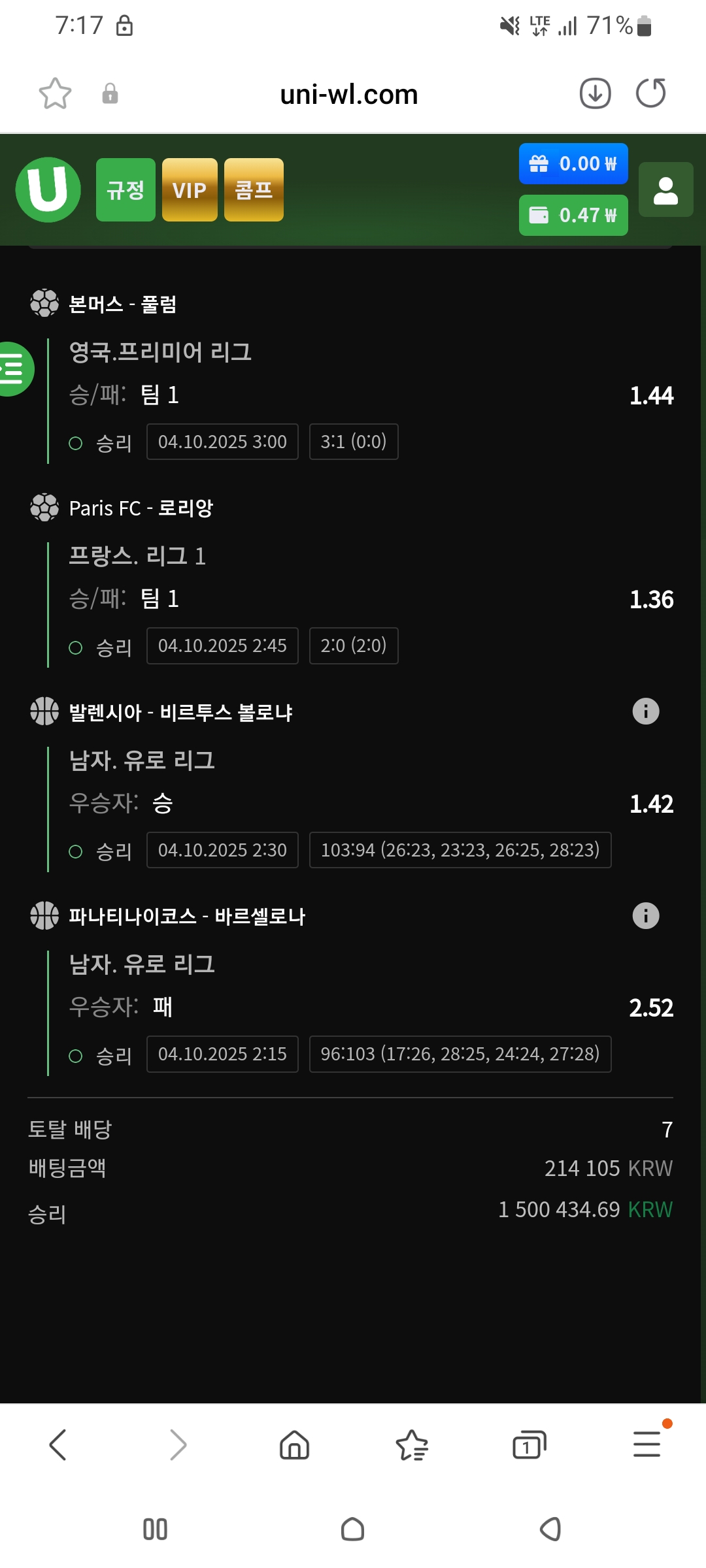Viewport: 706px width, 1568px height.
Task: Open the browser tabs switcher
Action: pyautogui.click(x=529, y=1445)
